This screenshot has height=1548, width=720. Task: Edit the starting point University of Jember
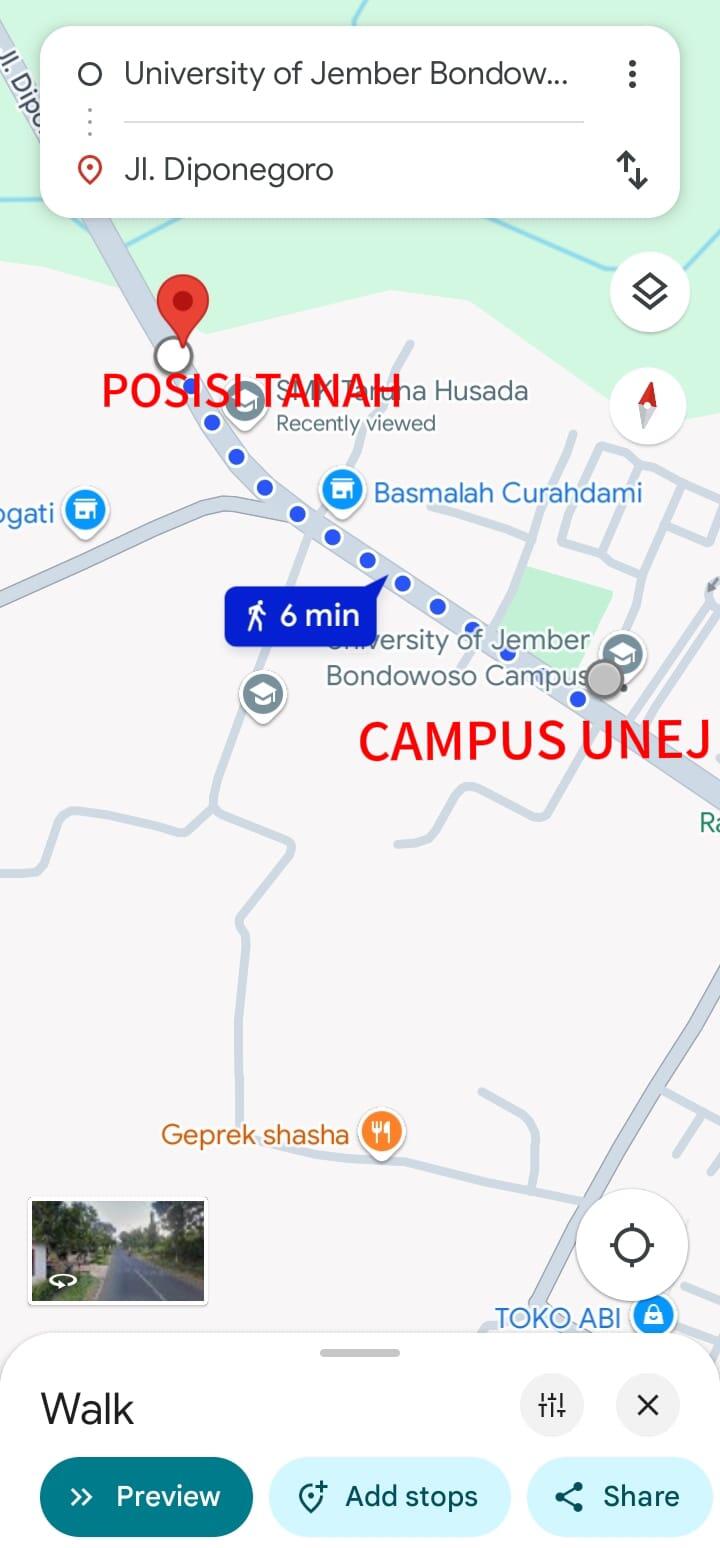pos(345,74)
